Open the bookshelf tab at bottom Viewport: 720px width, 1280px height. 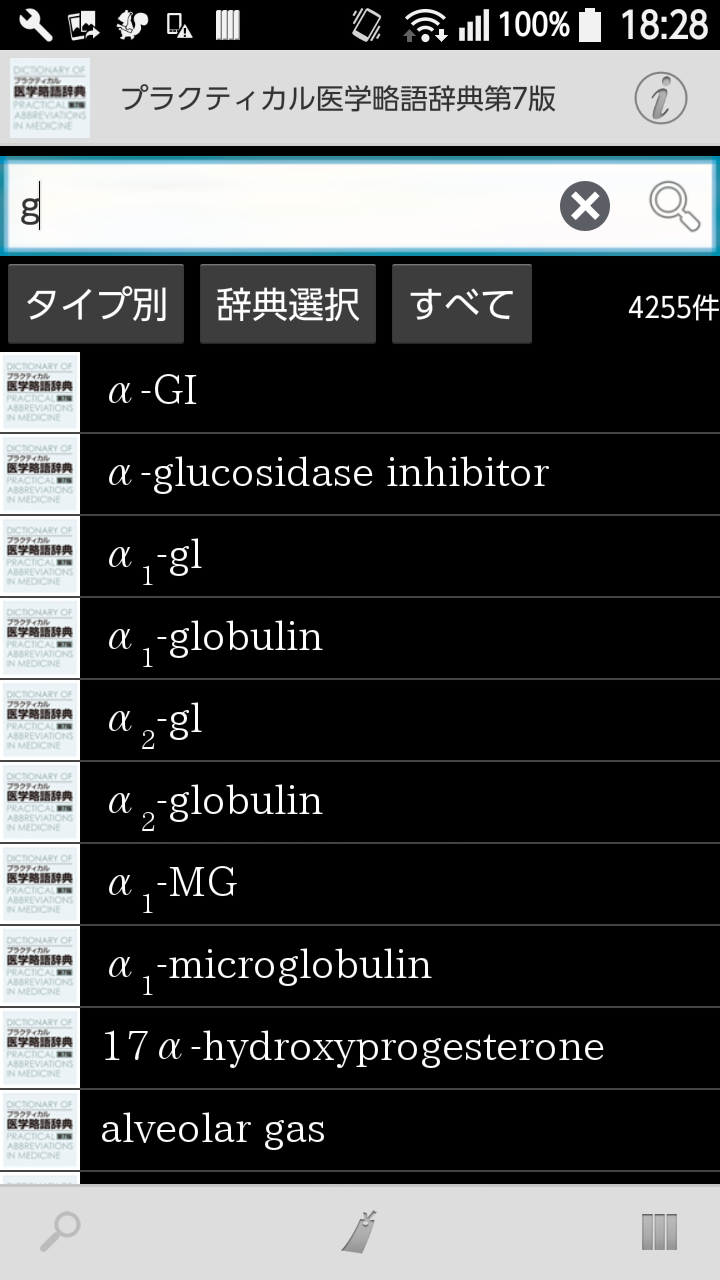click(659, 1232)
